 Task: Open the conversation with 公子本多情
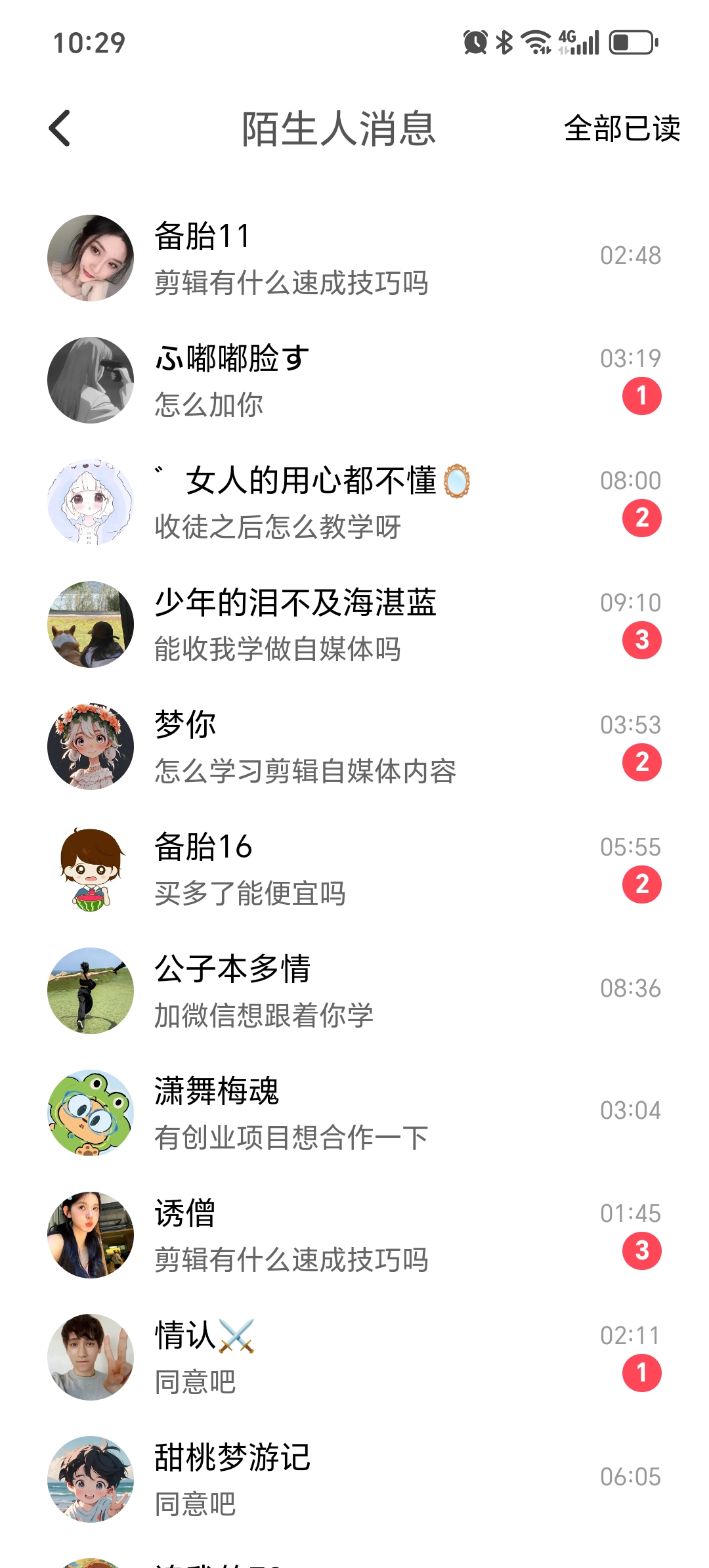point(354,991)
